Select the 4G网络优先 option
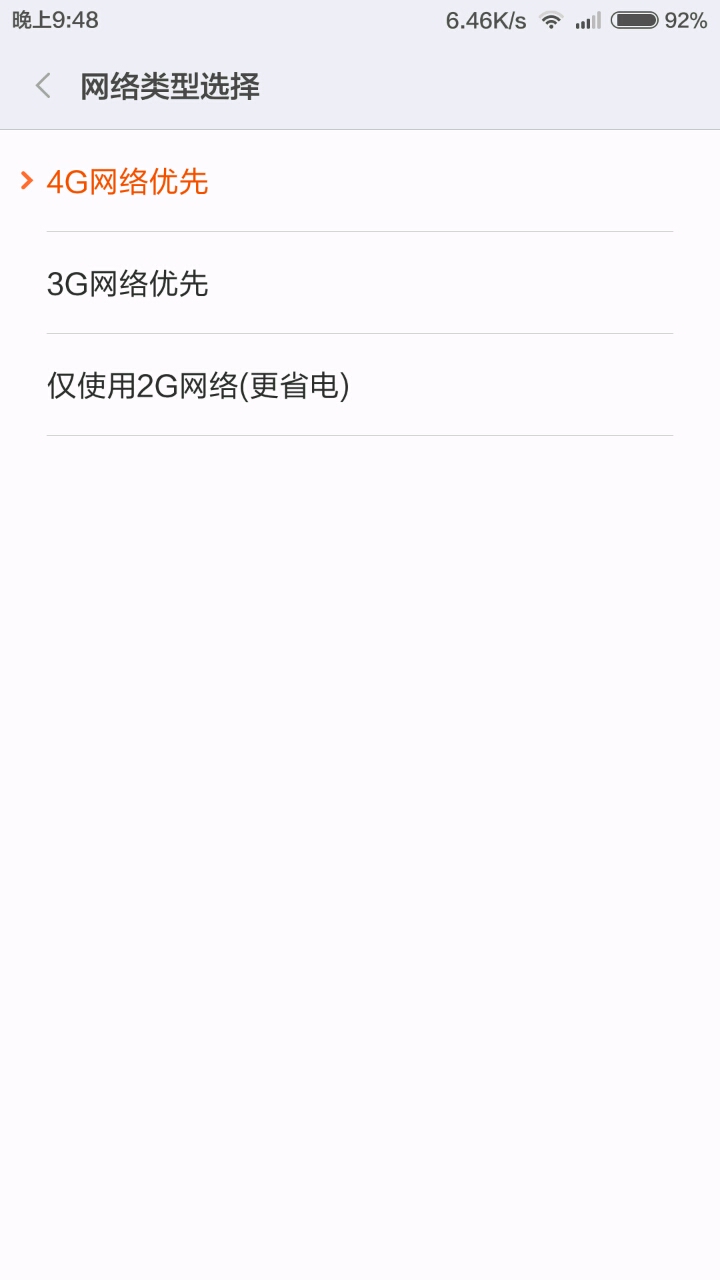 pyautogui.click(x=128, y=182)
